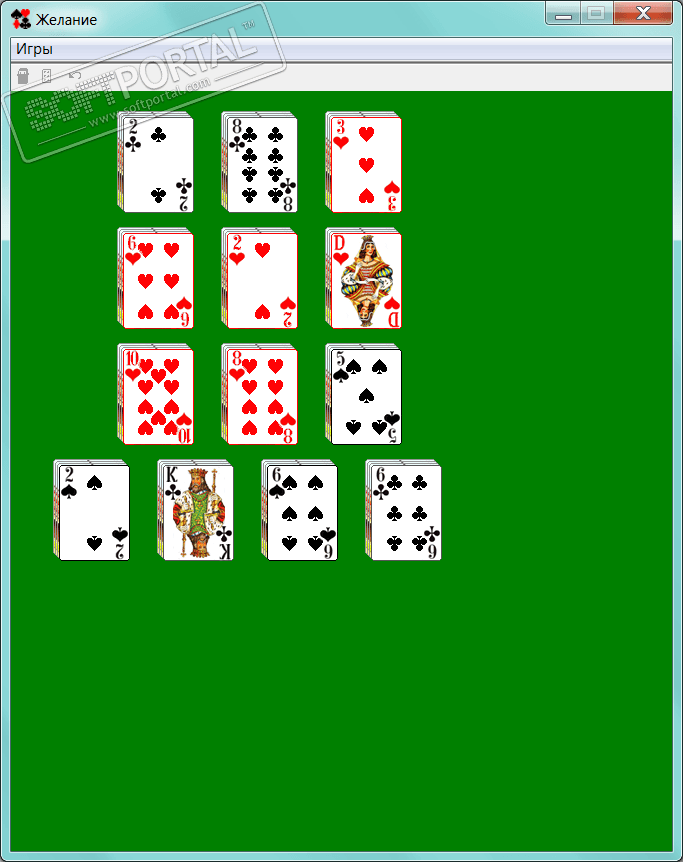Select the 2 of clubs card
The height and width of the screenshot is (862, 683).
pos(157,164)
